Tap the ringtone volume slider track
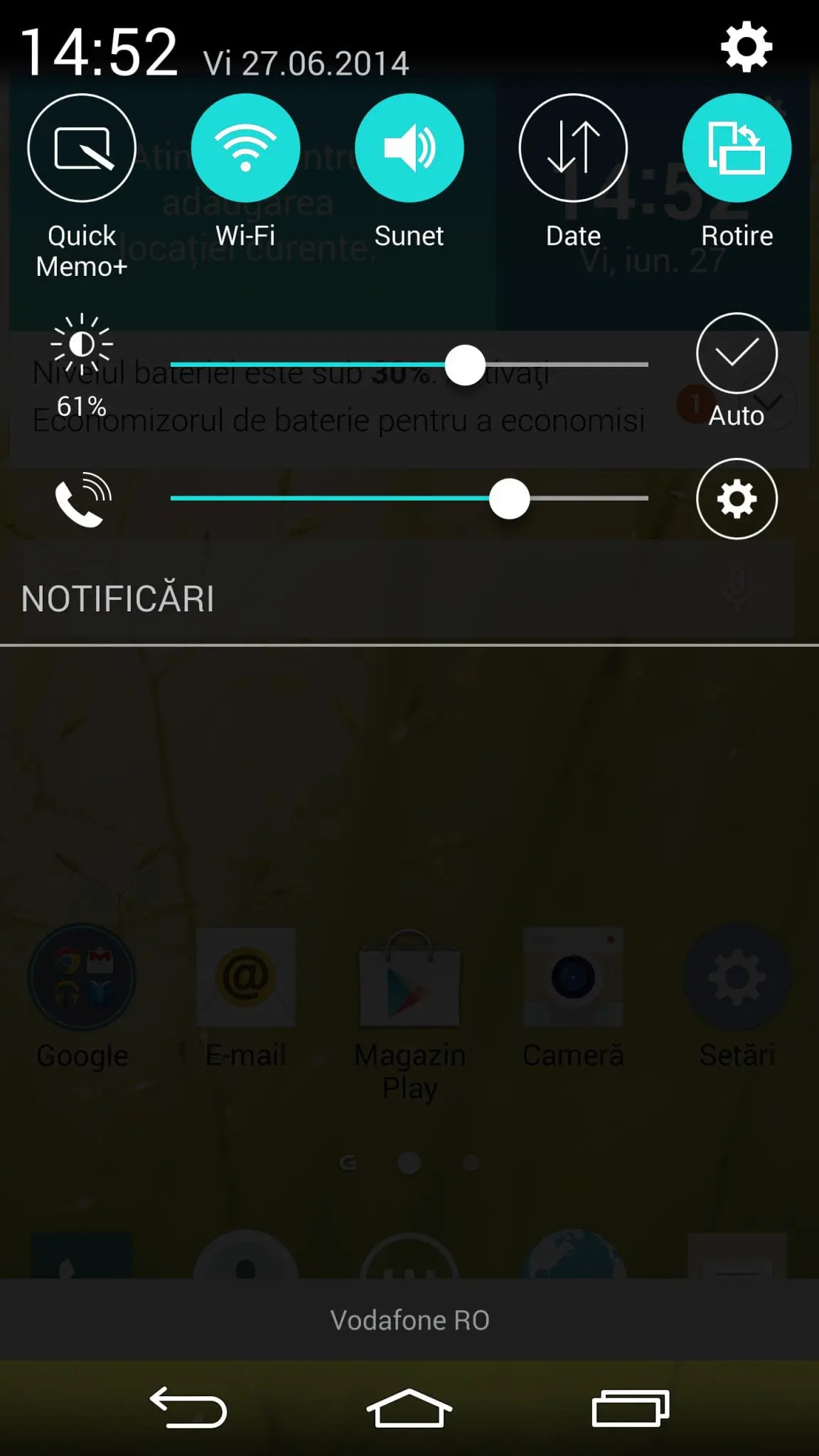The image size is (819, 1456). (409, 498)
